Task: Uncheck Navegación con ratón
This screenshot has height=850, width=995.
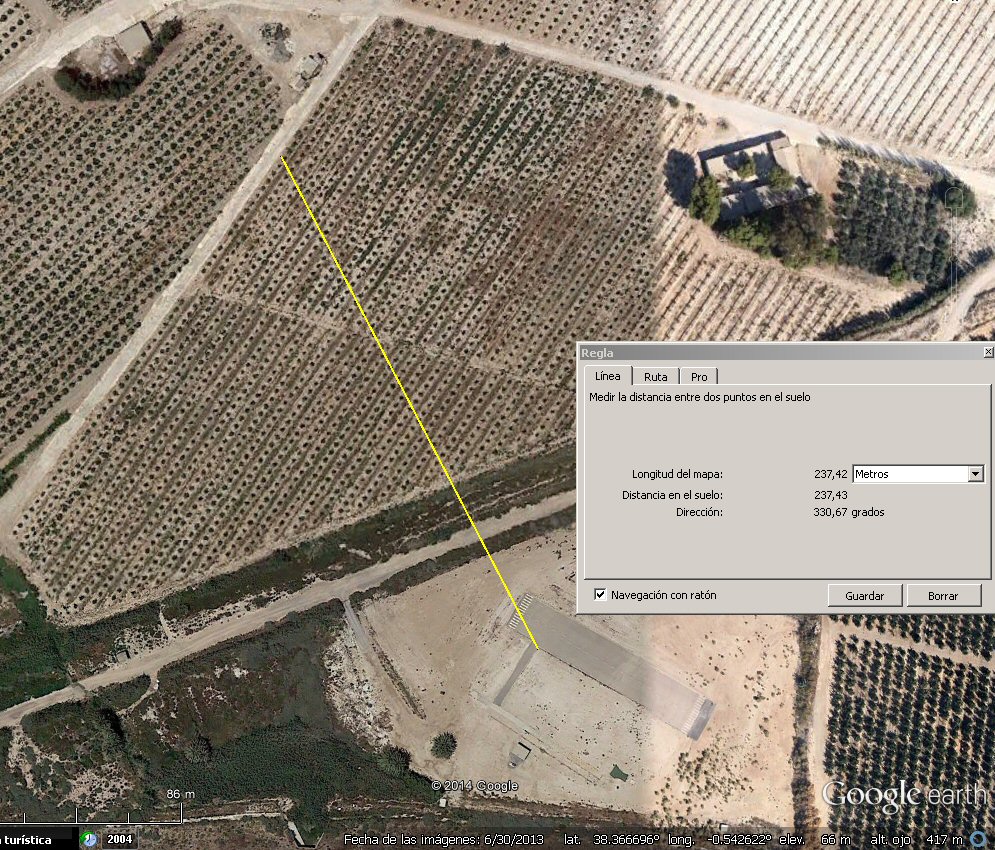Action: (600, 595)
